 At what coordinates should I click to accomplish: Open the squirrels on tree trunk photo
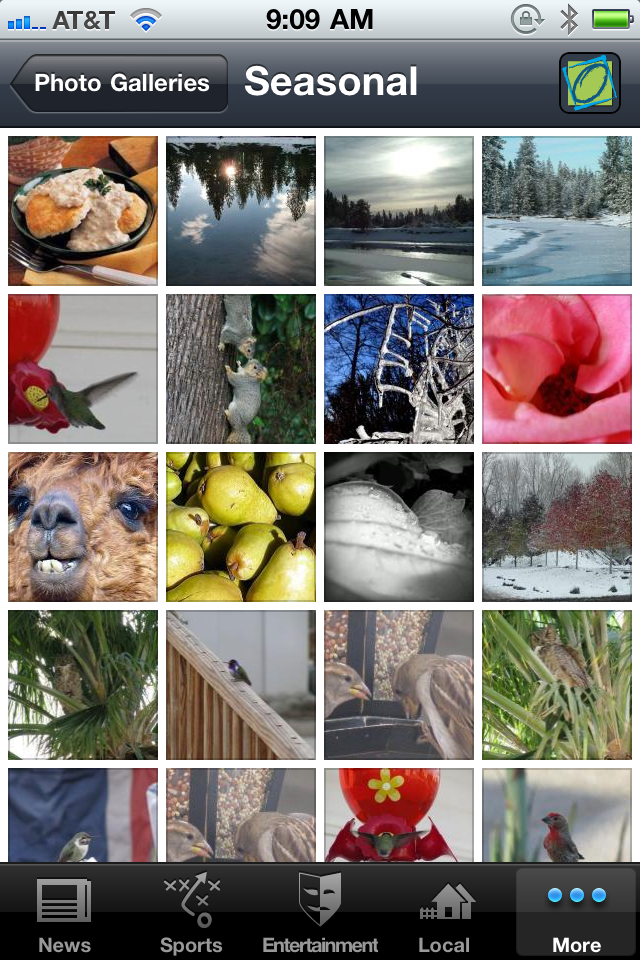point(241,369)
